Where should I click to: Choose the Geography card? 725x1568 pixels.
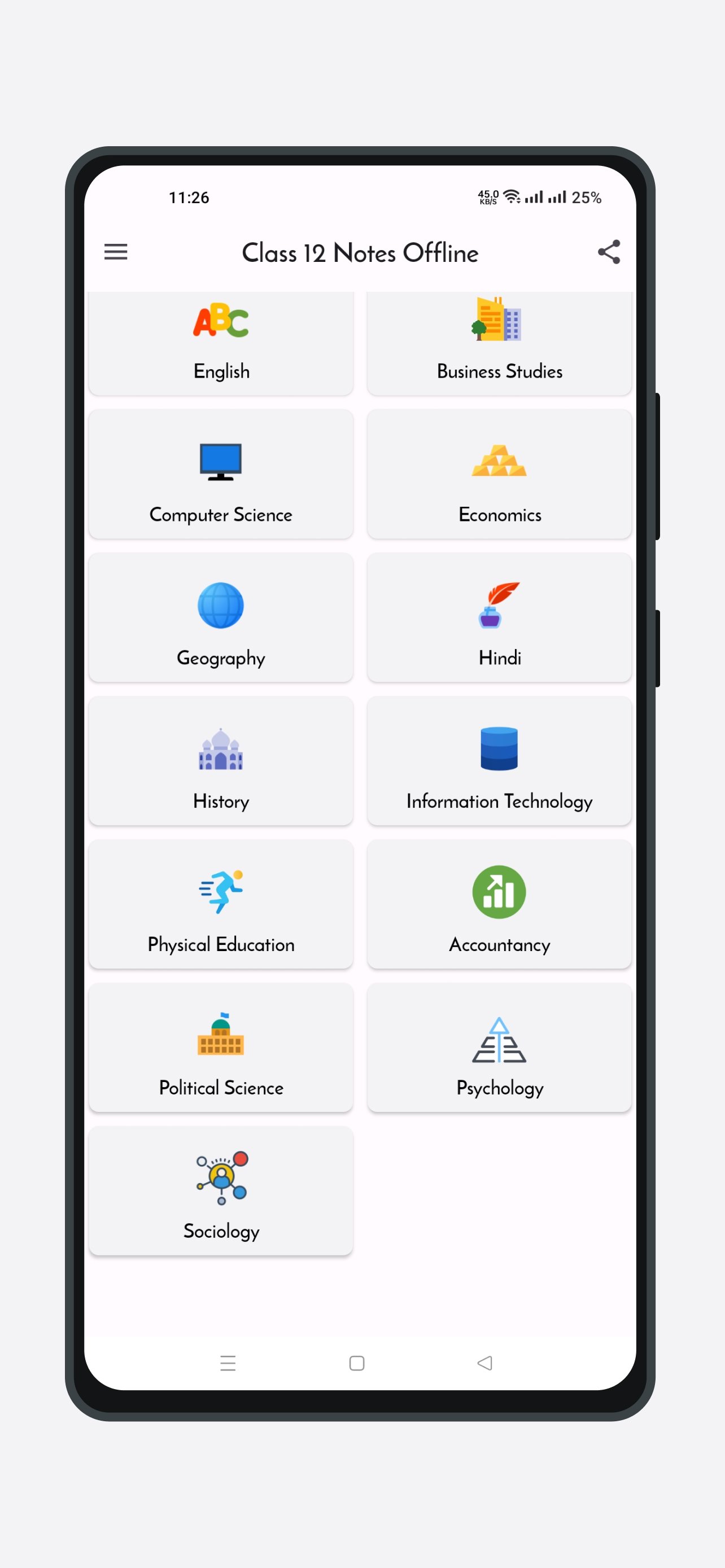pos(221,617)
